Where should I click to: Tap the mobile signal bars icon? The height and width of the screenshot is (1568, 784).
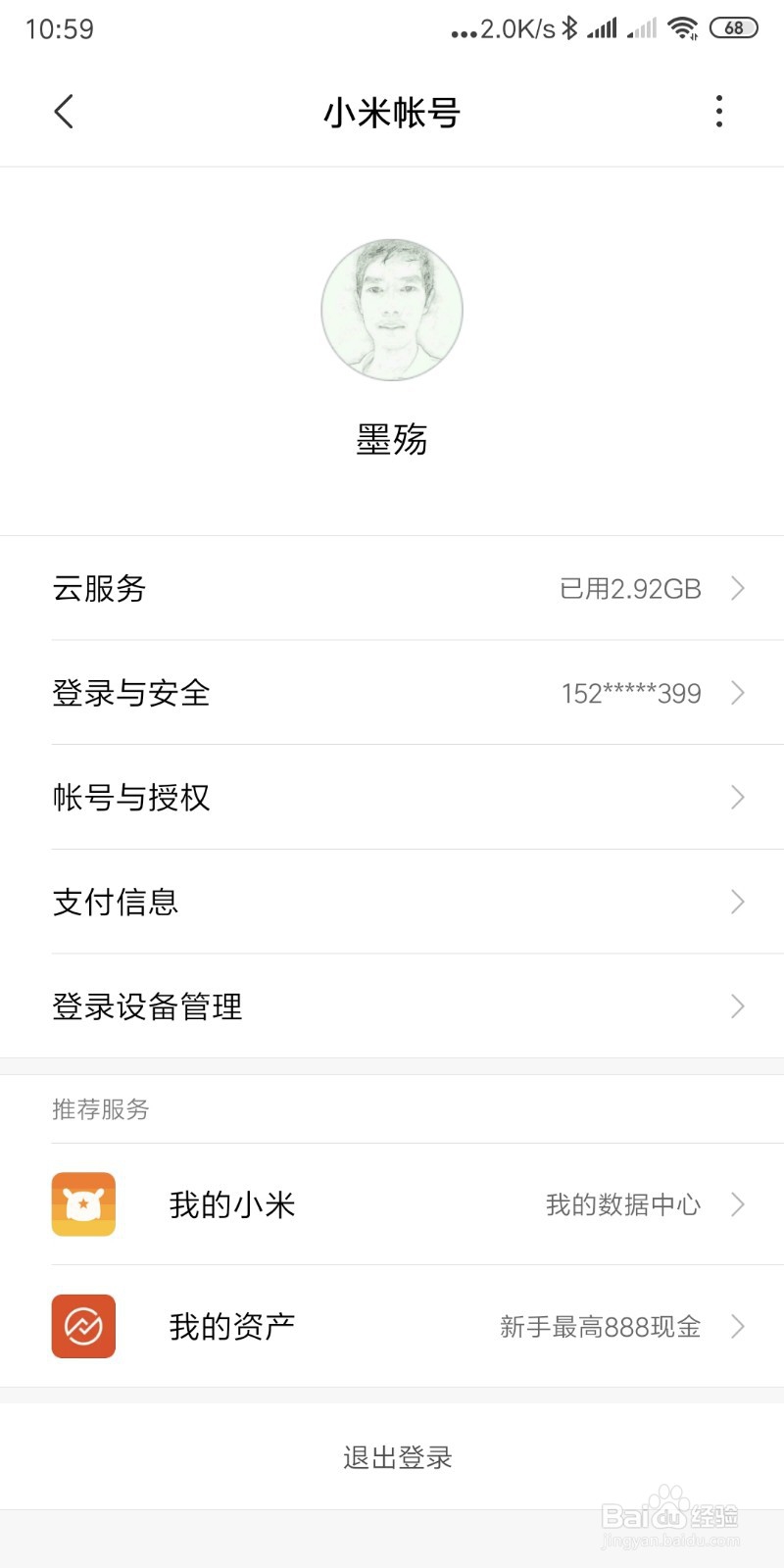point(603,28)
